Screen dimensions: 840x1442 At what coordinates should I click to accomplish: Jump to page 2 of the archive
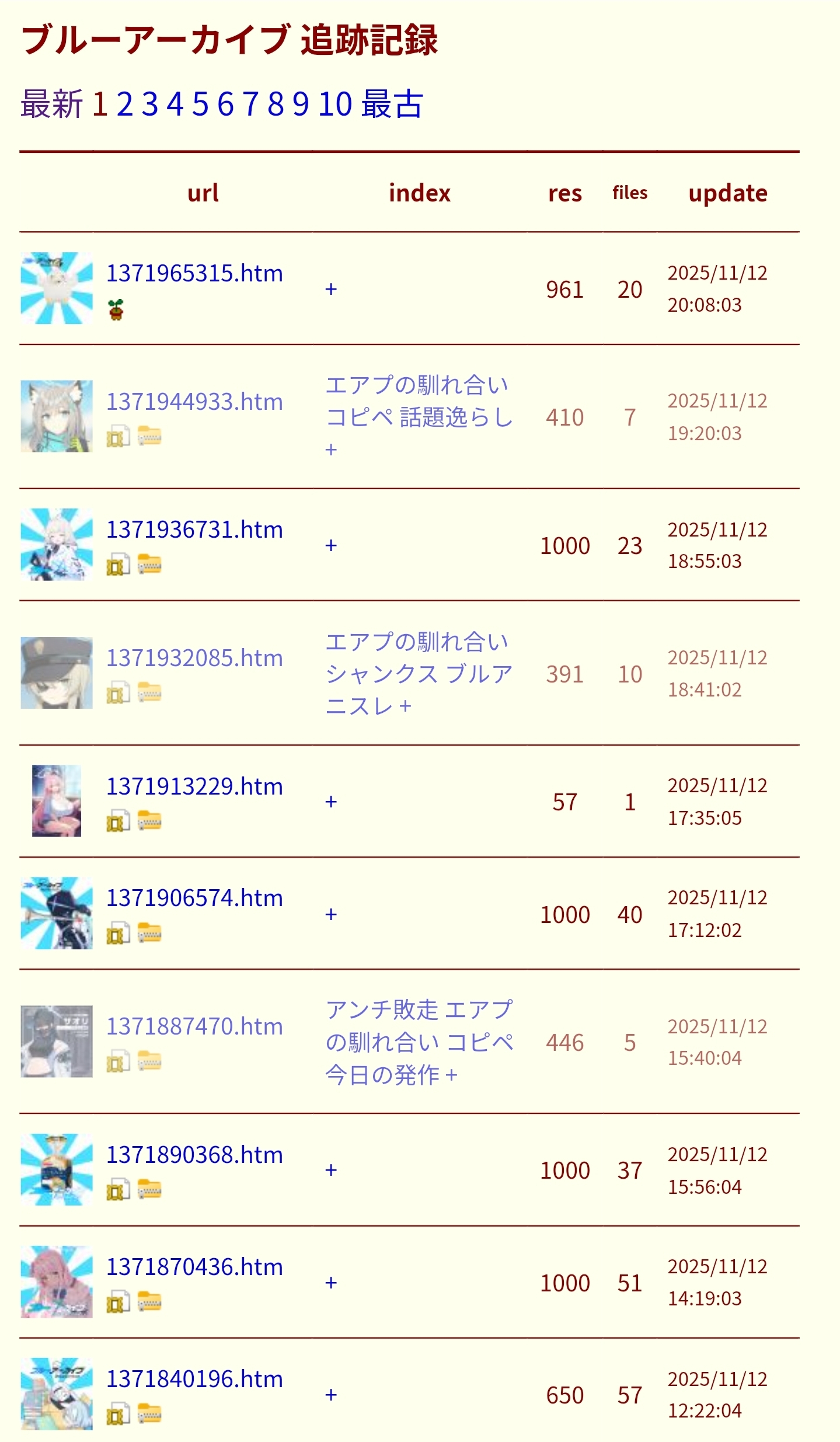[124, 104]
